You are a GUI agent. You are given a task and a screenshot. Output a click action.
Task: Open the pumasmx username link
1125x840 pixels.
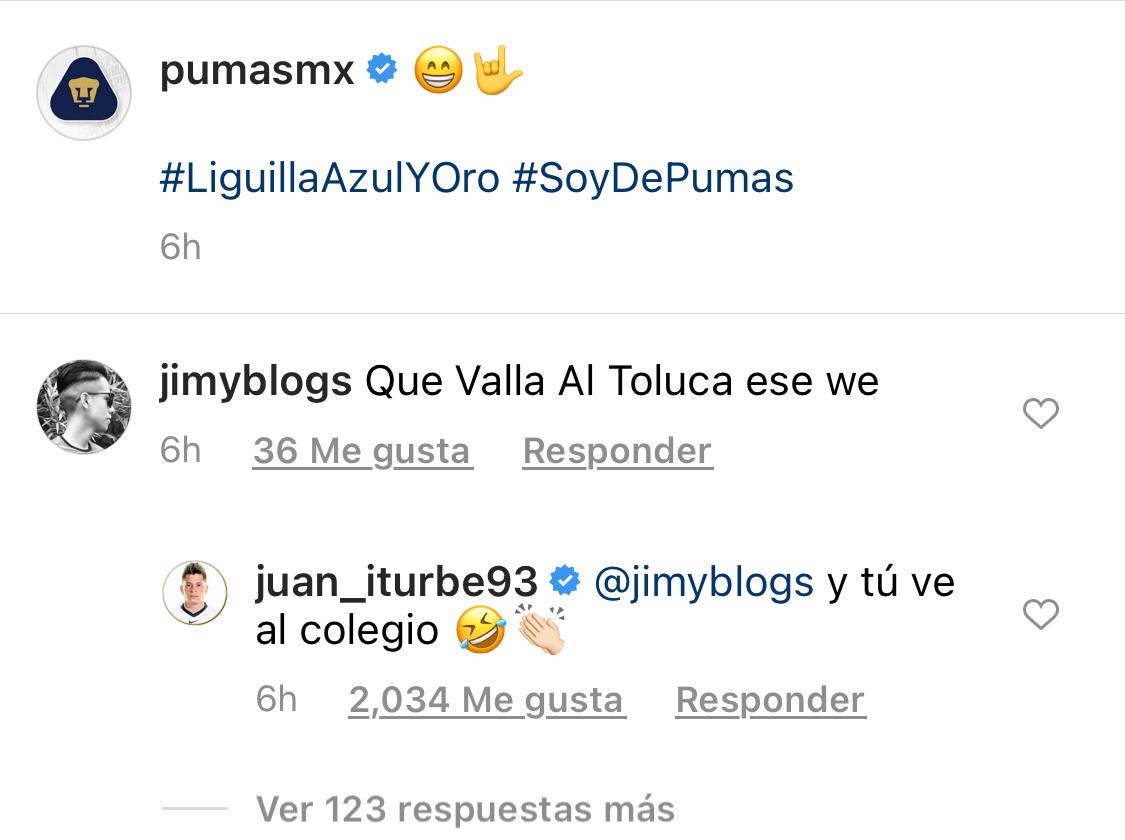[257, 71]
